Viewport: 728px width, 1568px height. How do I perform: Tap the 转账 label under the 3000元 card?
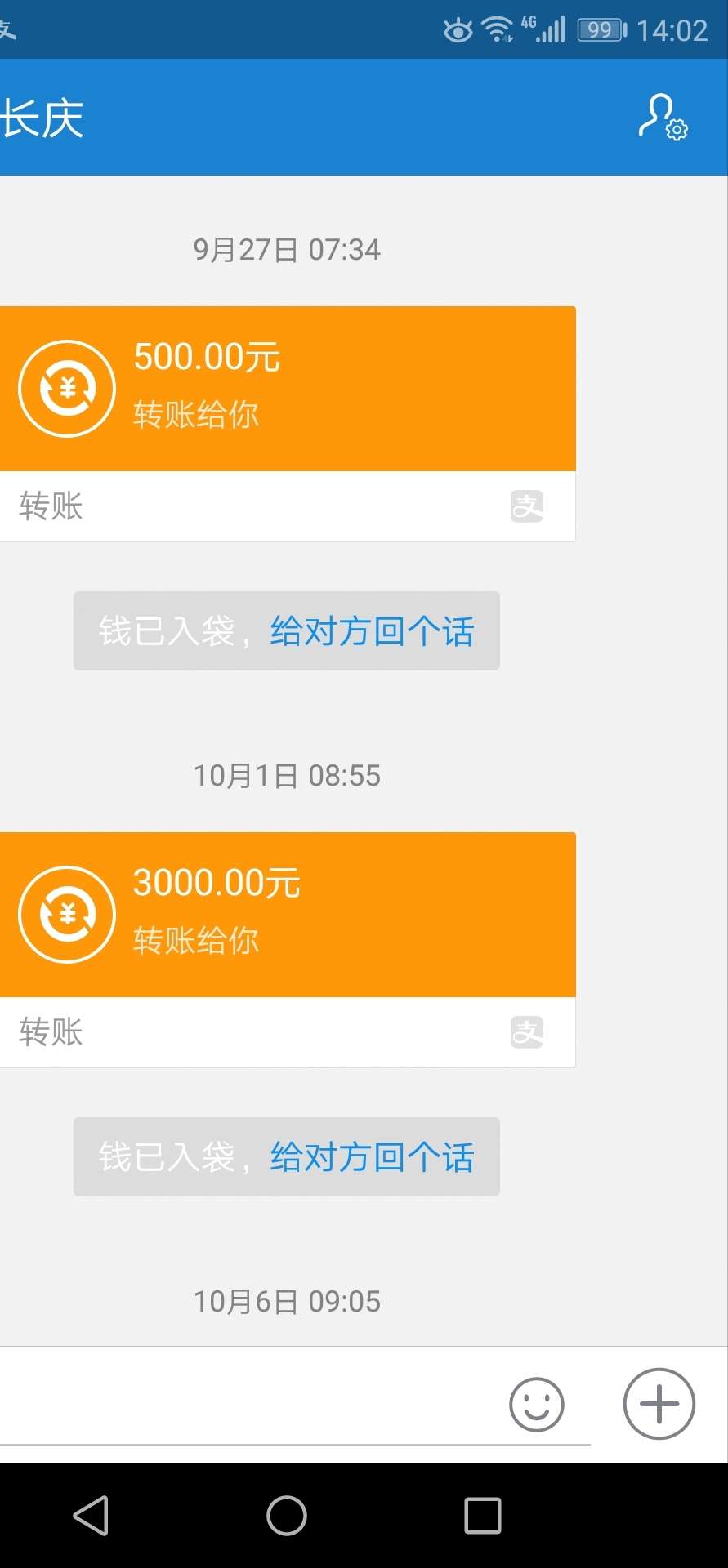click(49, 1032)
